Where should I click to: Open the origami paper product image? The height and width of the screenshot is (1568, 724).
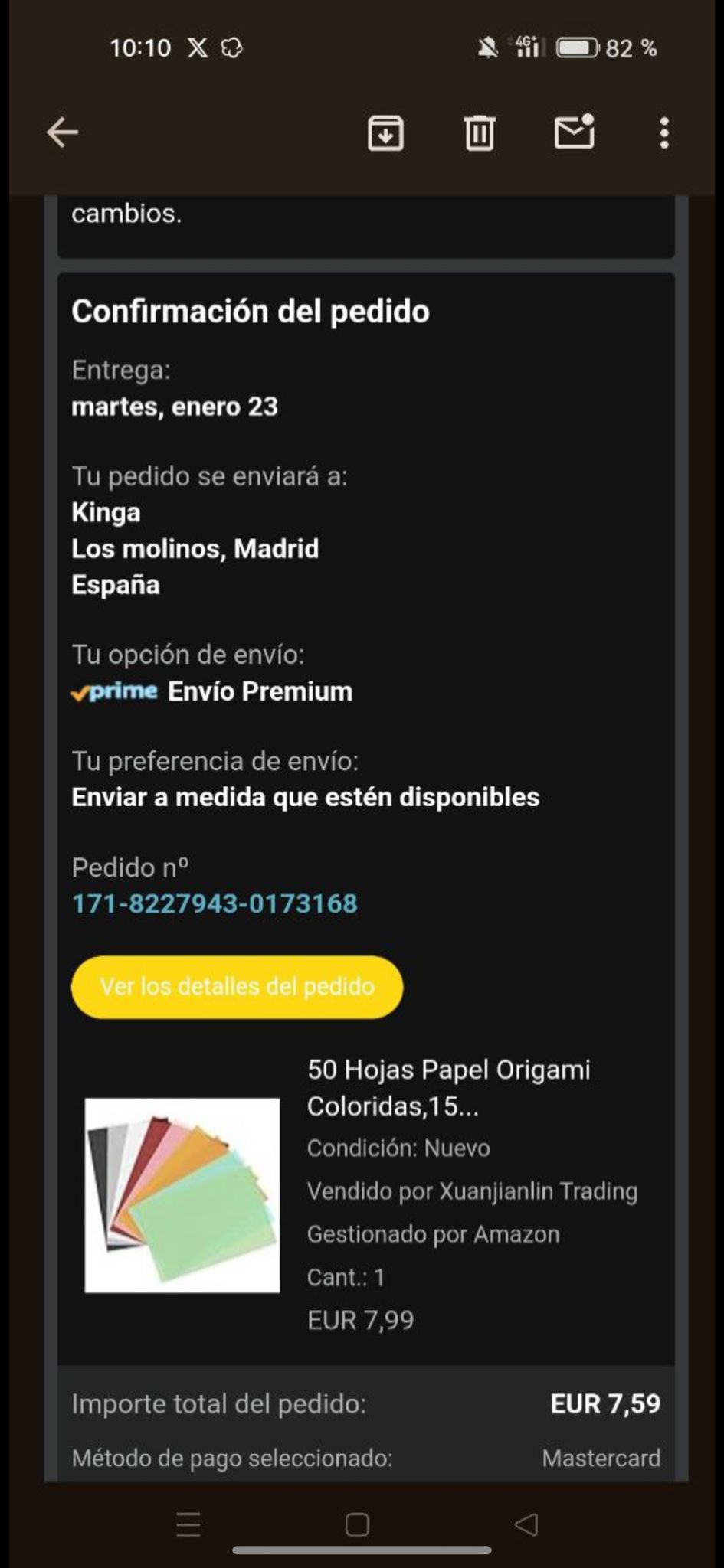point(182,1195)
